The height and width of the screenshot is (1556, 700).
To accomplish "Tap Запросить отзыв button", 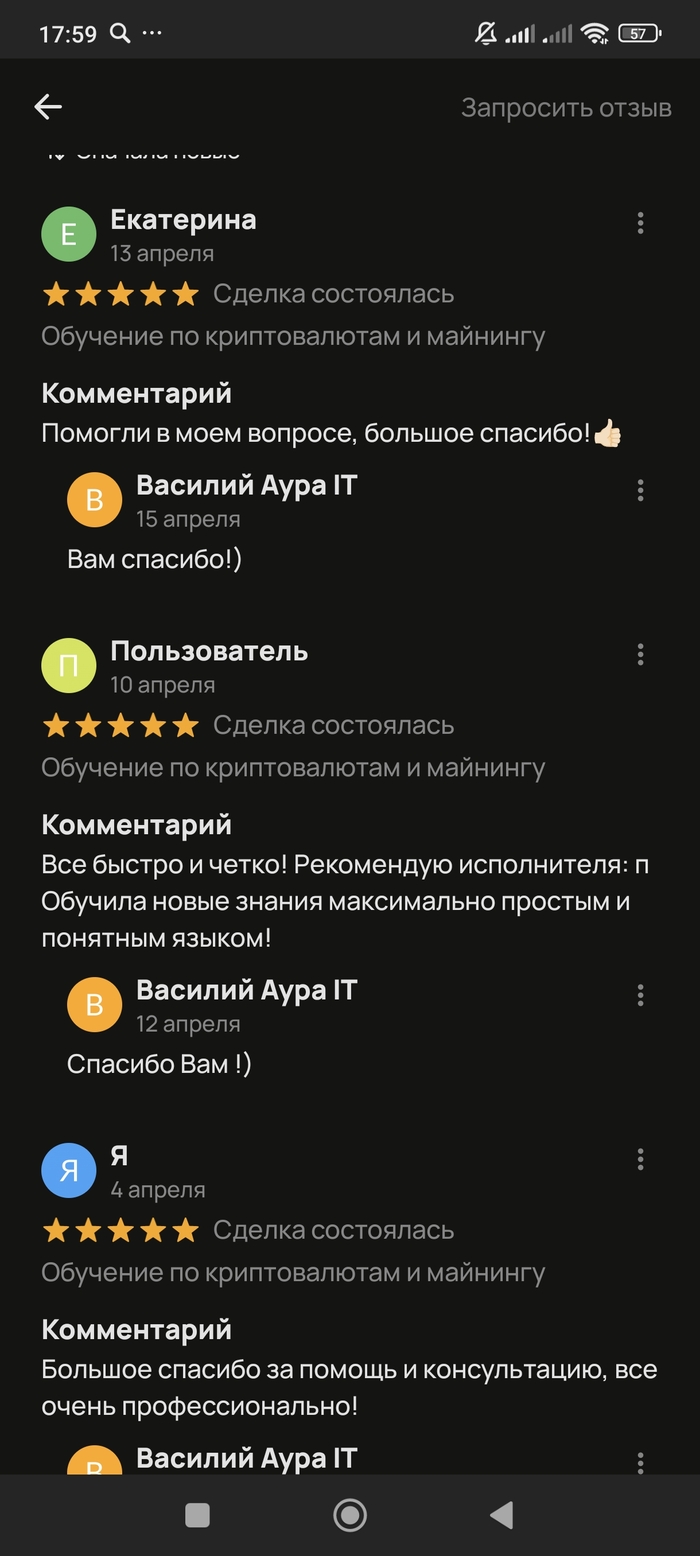I will [x=566, y=108].
